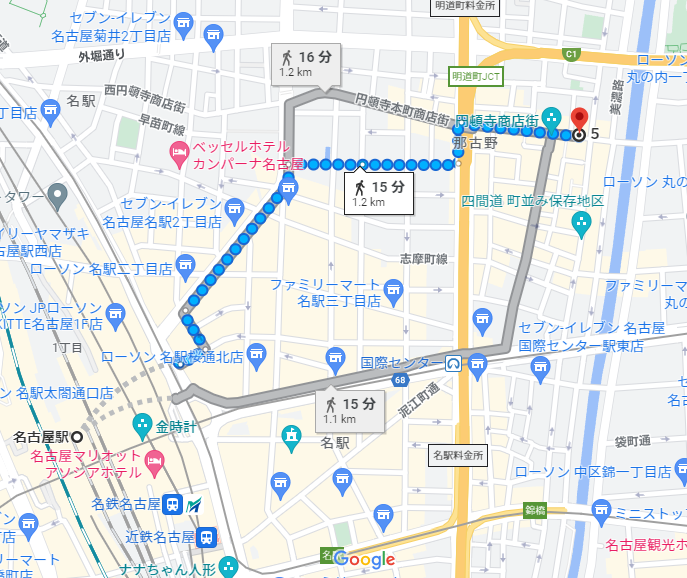
Task: Open ローソン 名駅桜通北店 marker
Action: point(256,353)
